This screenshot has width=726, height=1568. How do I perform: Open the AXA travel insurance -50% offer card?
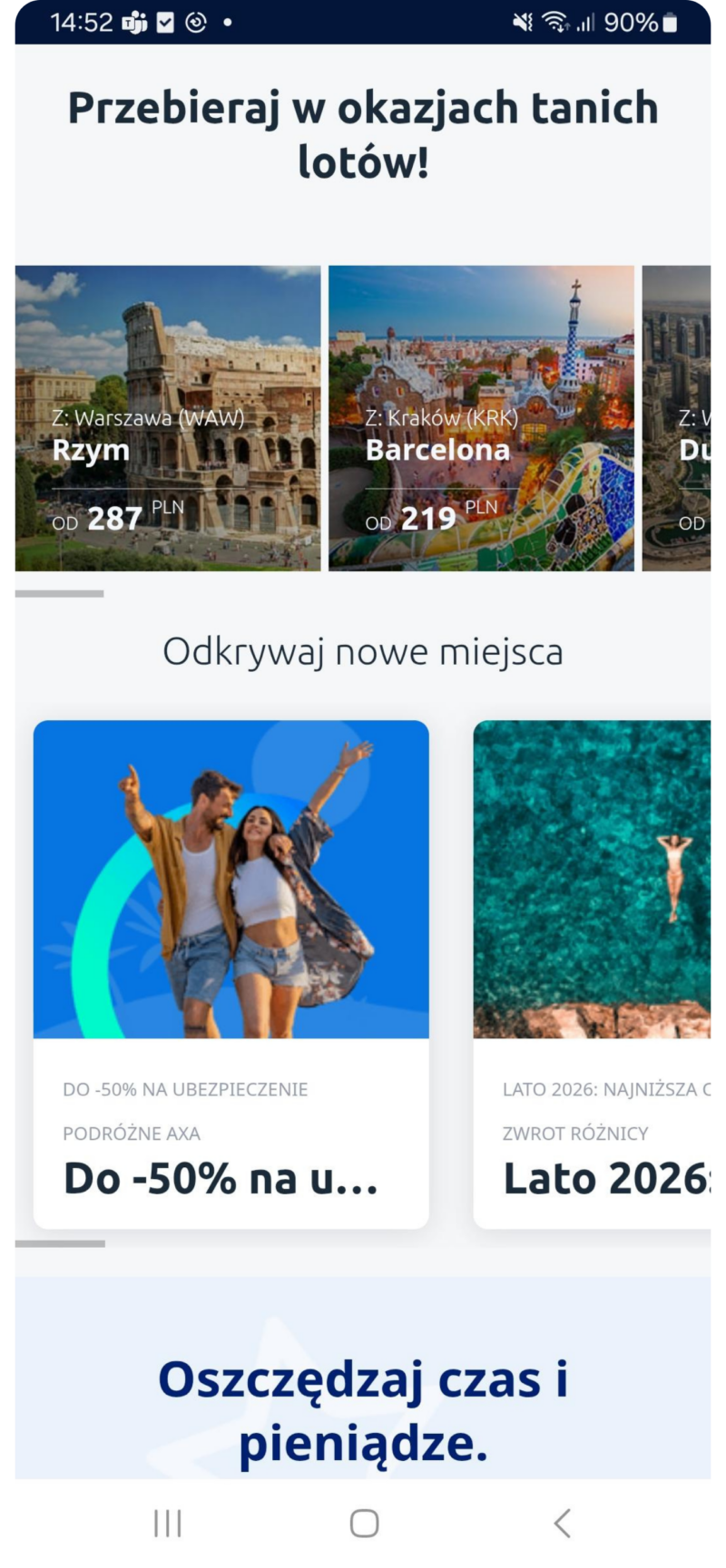pyautogui.click(x=231, y=973)
